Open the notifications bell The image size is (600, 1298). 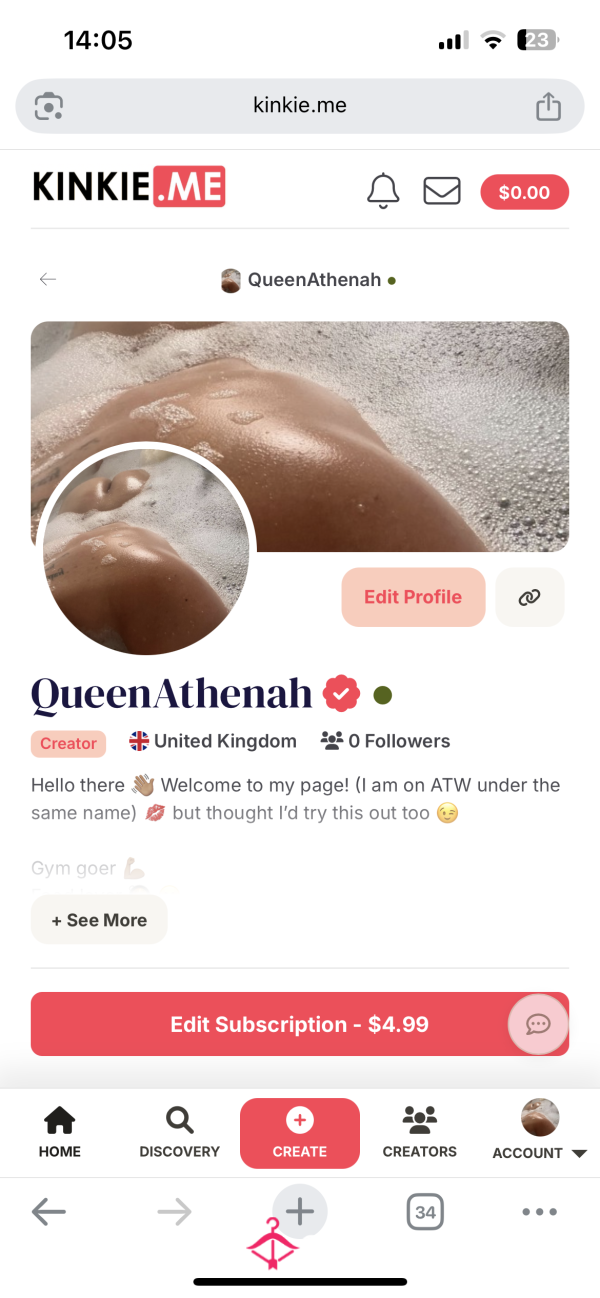(x=383, y=191)
